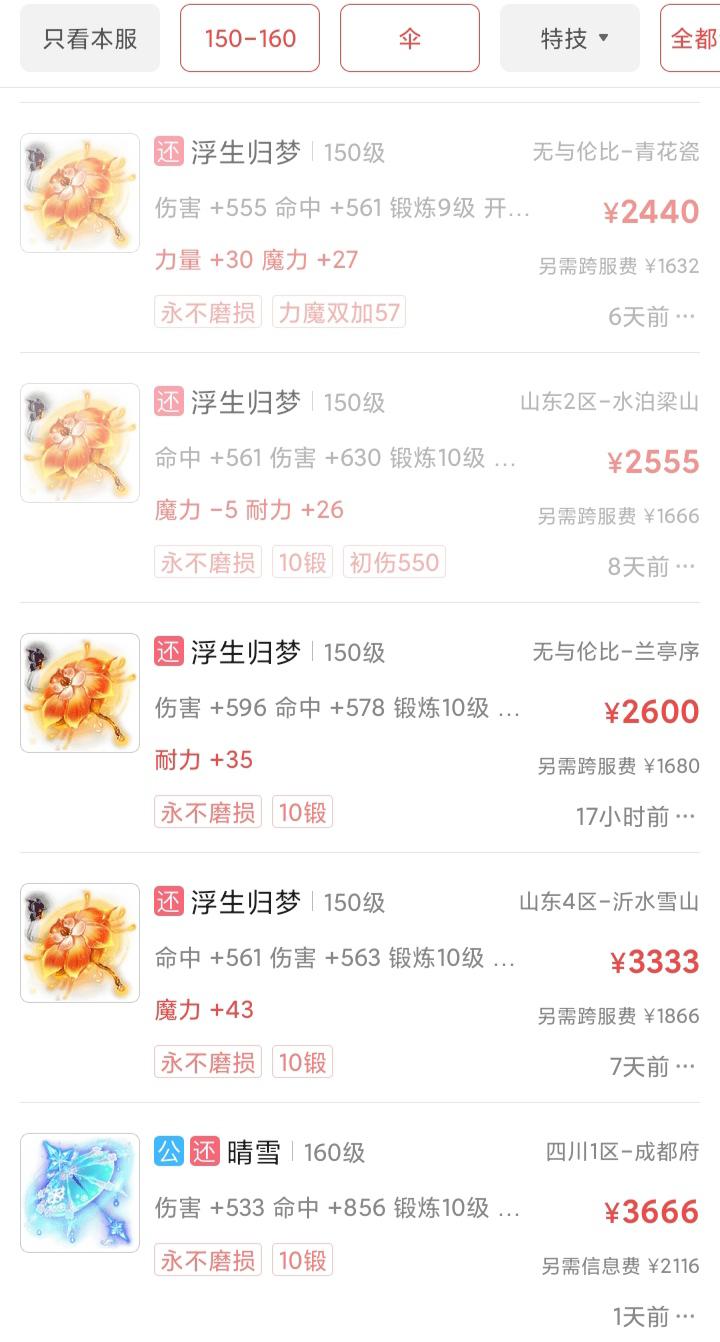The width and height of the screenshot is (720, 1342).
Task: Open the more options dots beside 7天前
Action: pyautogui.click(x=685, y=1067)
